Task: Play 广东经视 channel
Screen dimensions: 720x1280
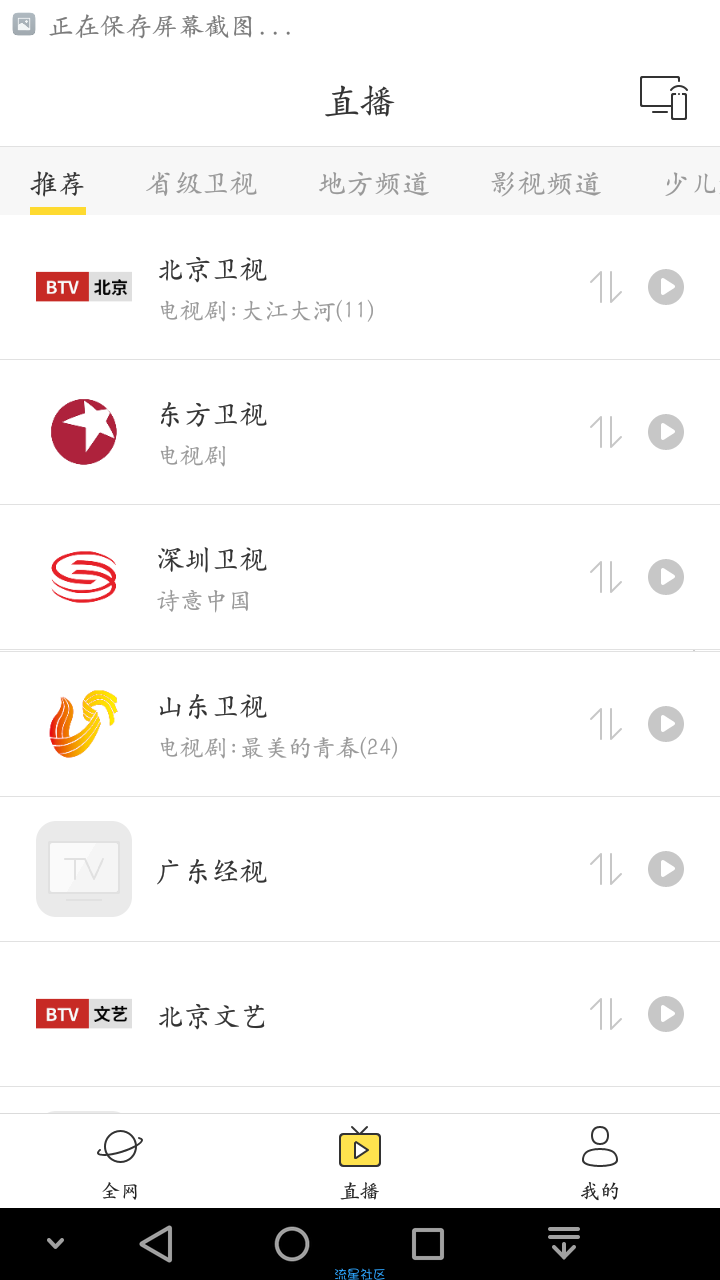Action: click(x=666, y=869)
